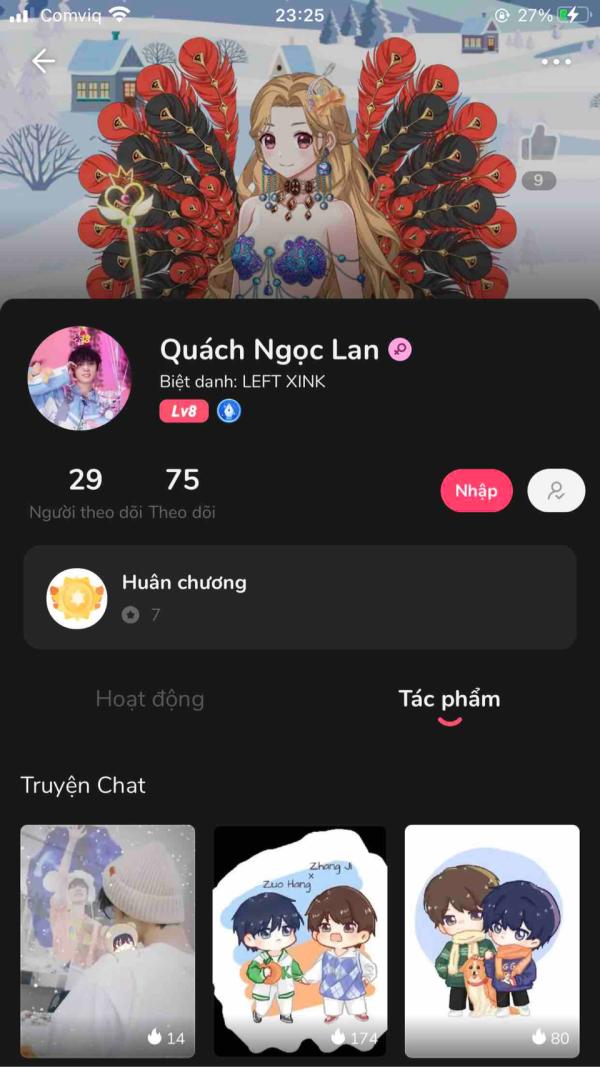Open the Zuo Hang x Zhang Ji story
Viewport: 600px width, 1067px height.
click(300, 940)
